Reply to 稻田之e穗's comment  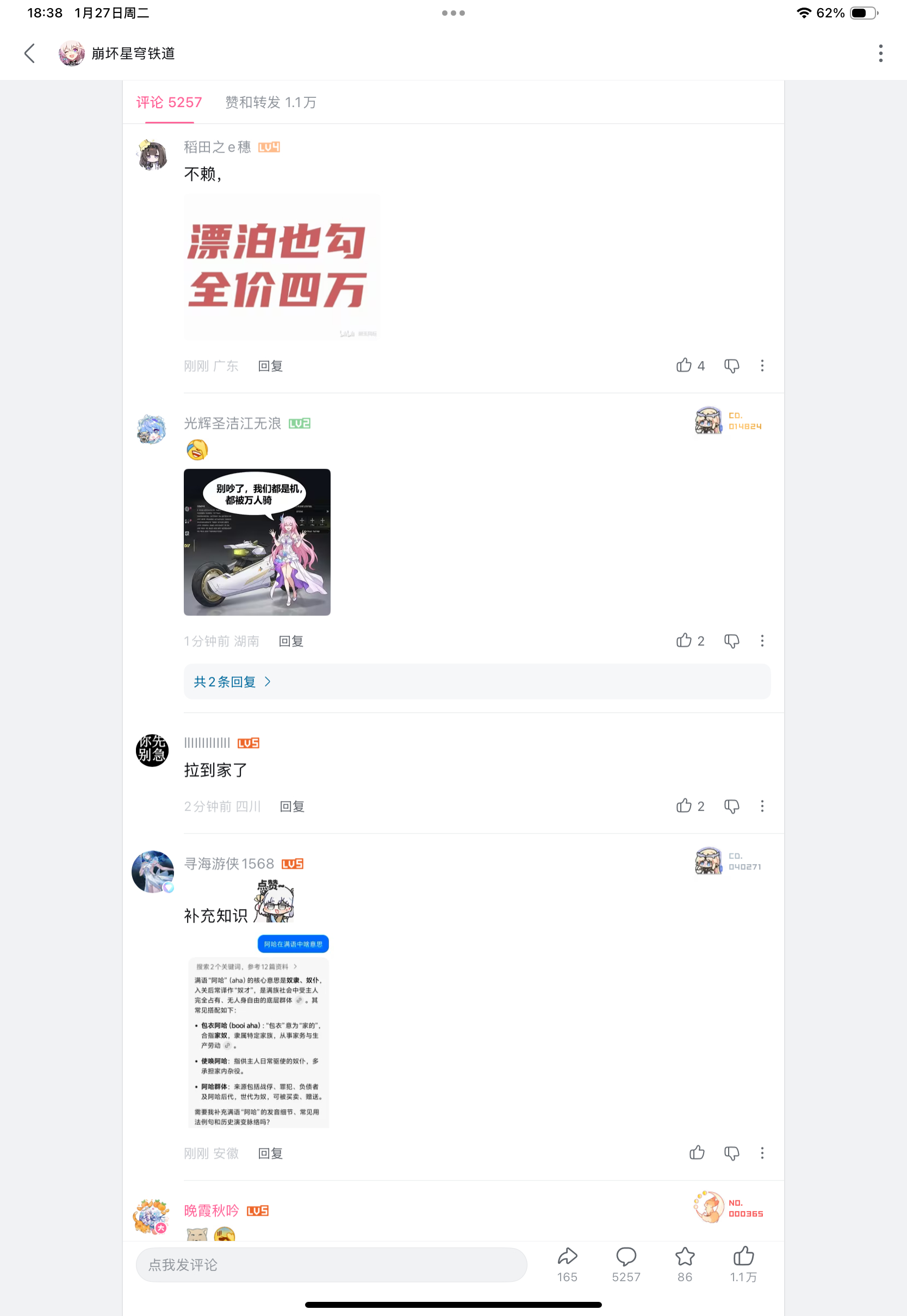point(270,366)
